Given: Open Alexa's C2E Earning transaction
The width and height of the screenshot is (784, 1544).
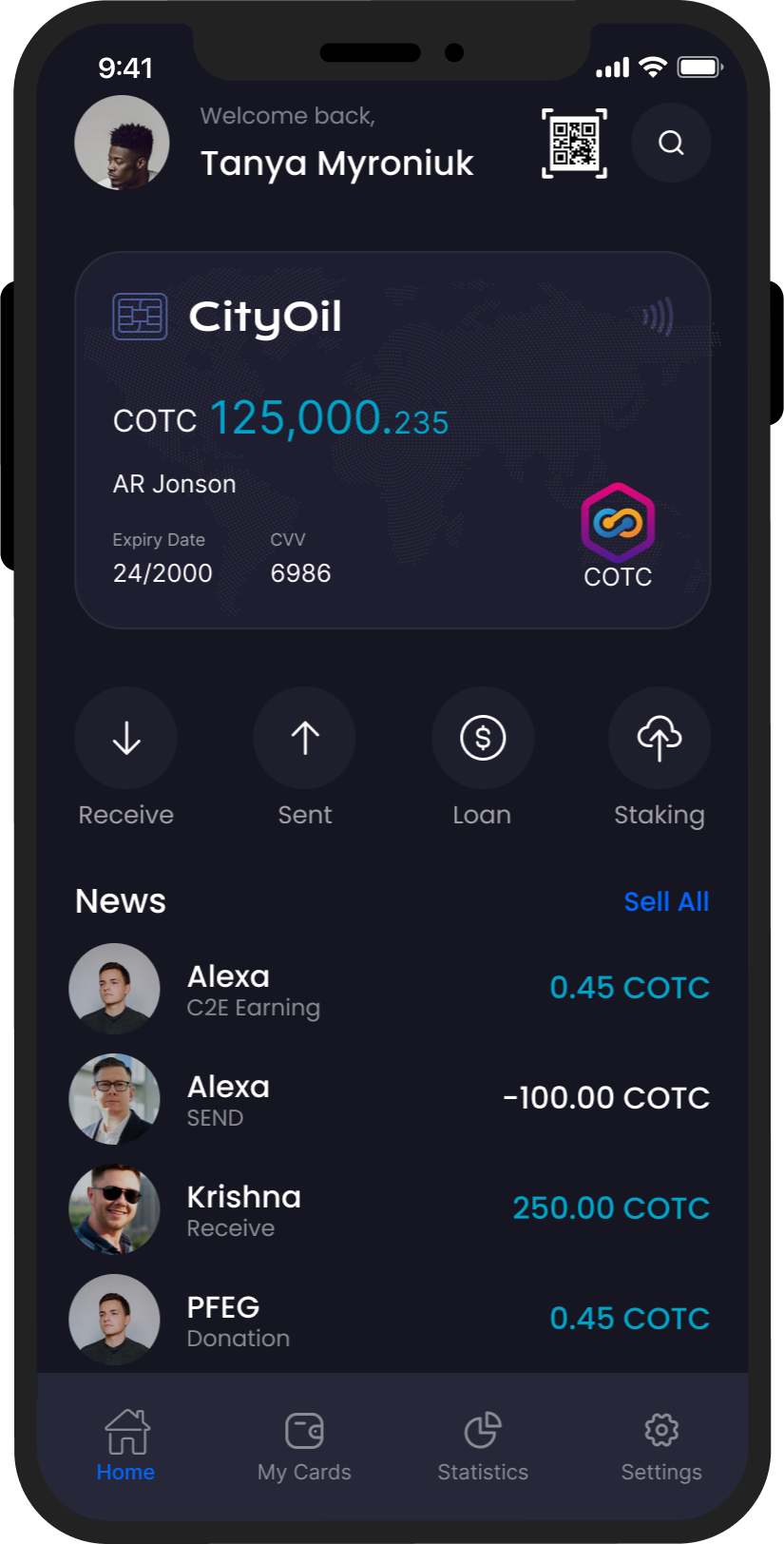Looking at the screenshot, I should pos(390,989).
